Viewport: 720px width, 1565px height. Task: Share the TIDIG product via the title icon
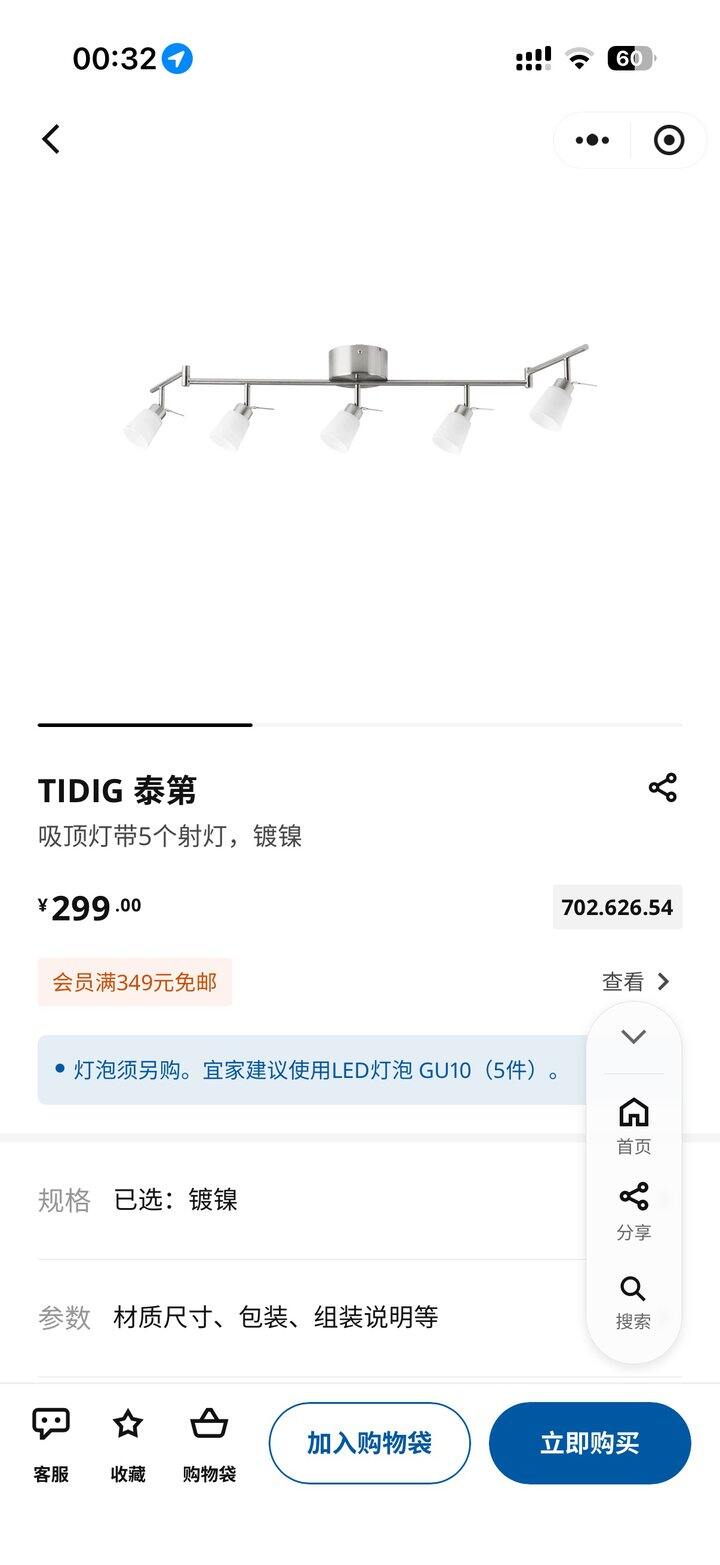point(662,788)
